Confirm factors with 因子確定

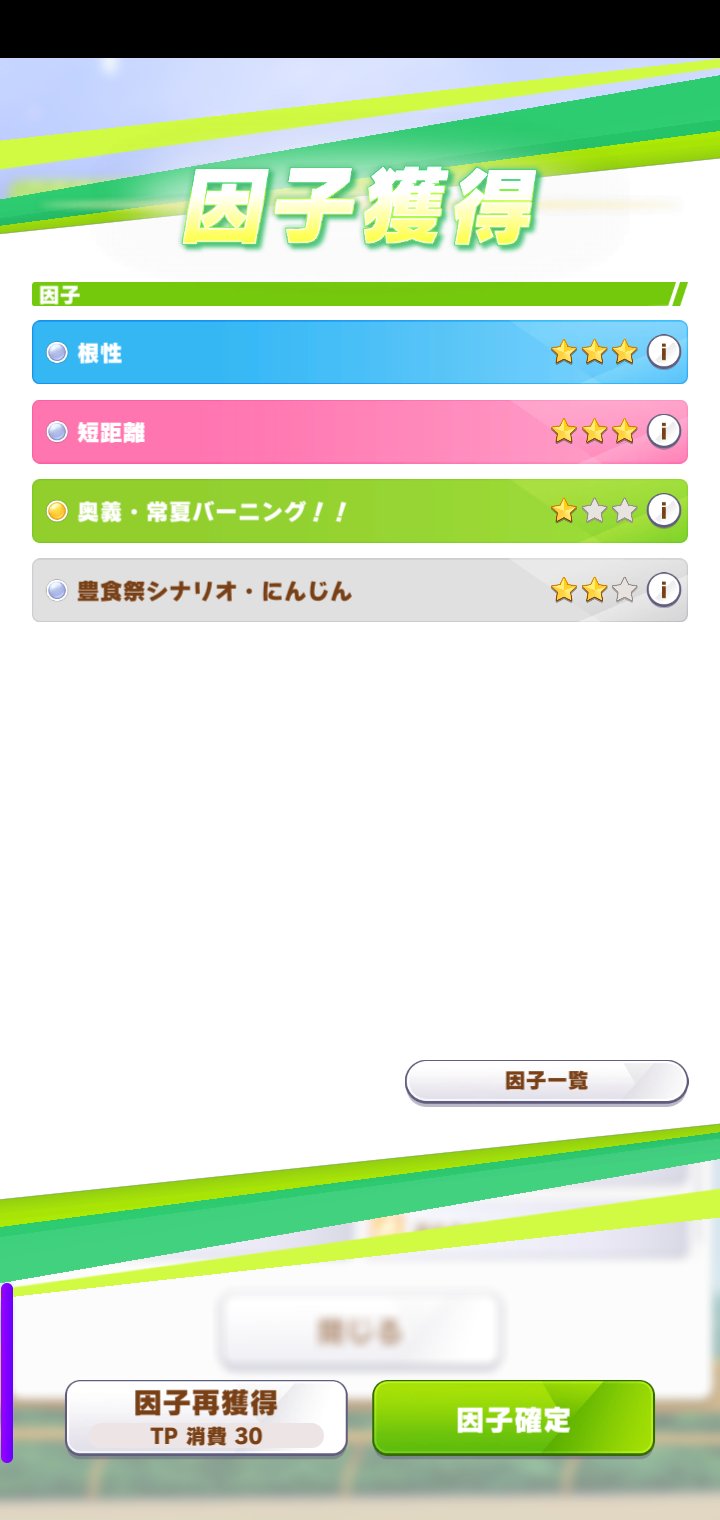pos(513,1418)
